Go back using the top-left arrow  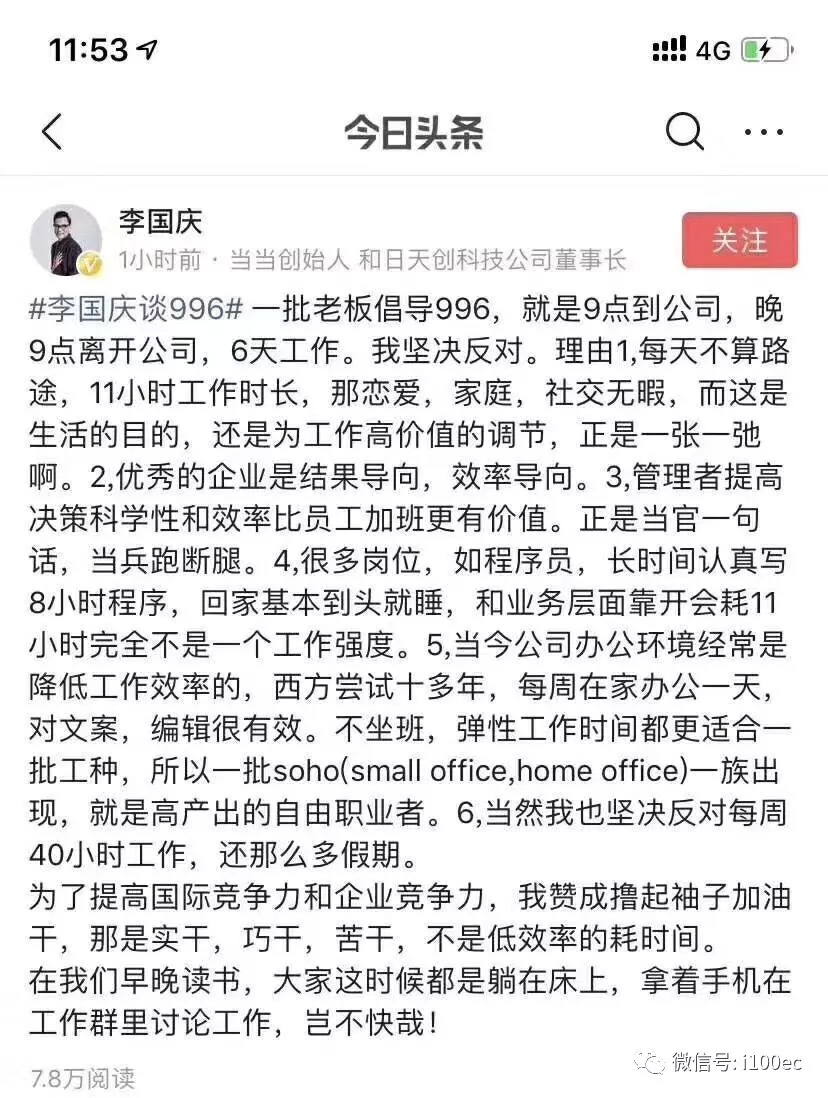tap(52, 131)
